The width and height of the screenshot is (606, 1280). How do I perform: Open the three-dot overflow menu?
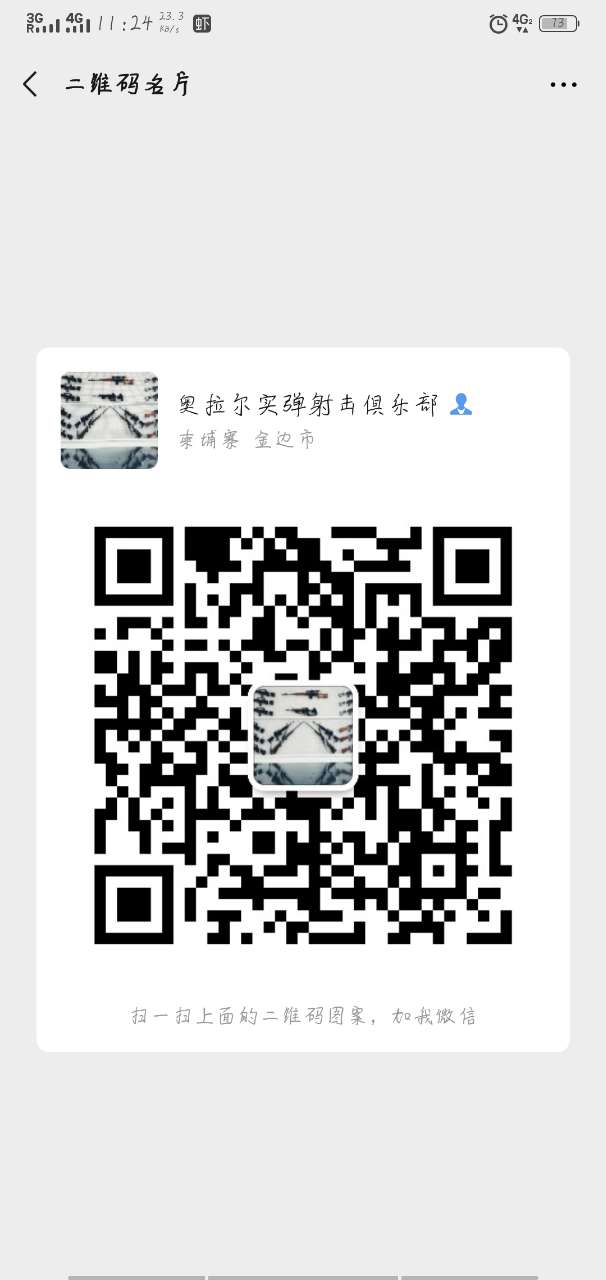coord(563,85)
